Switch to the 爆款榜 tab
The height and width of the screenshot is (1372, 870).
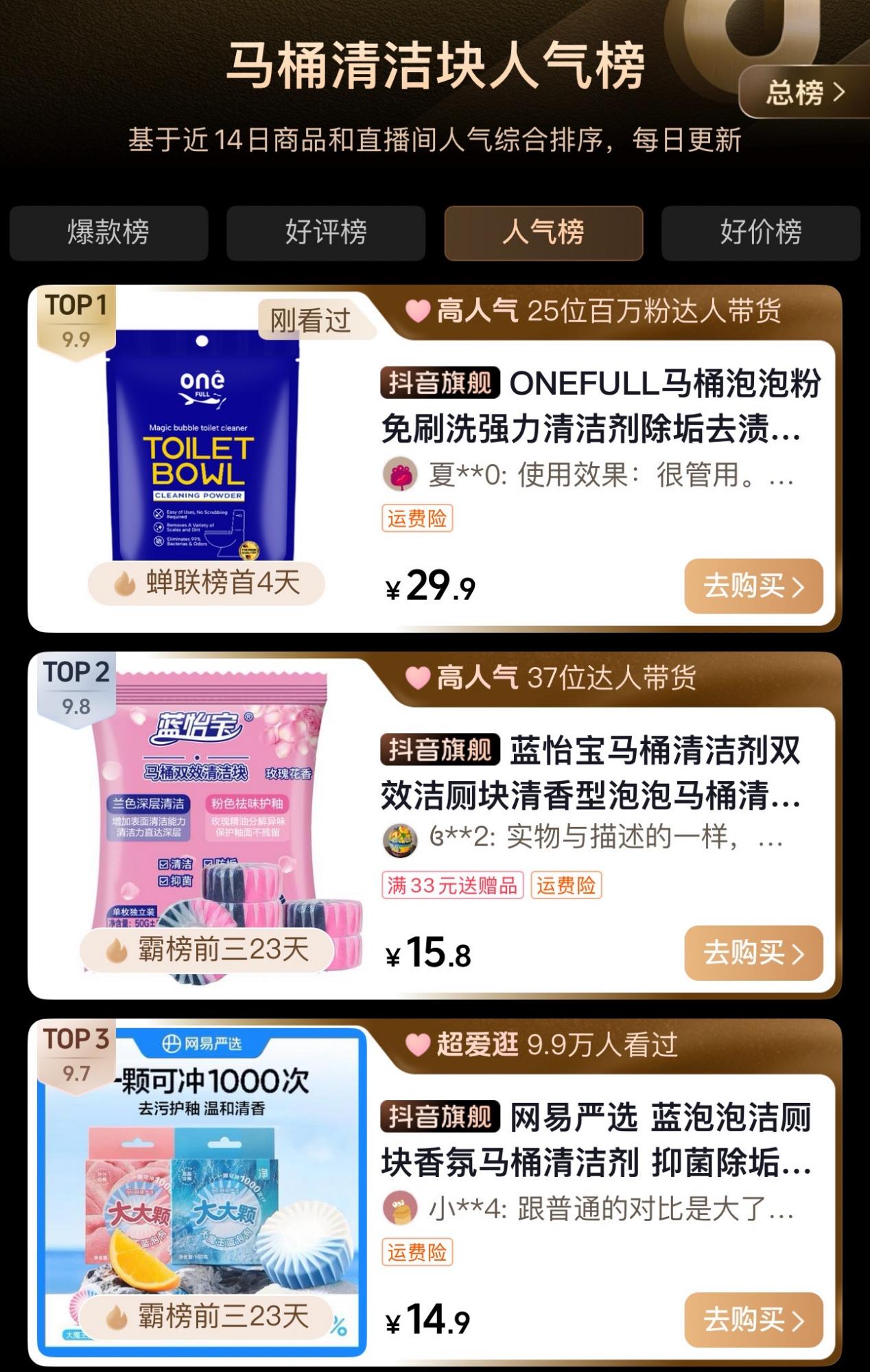(x=108, y=233)
